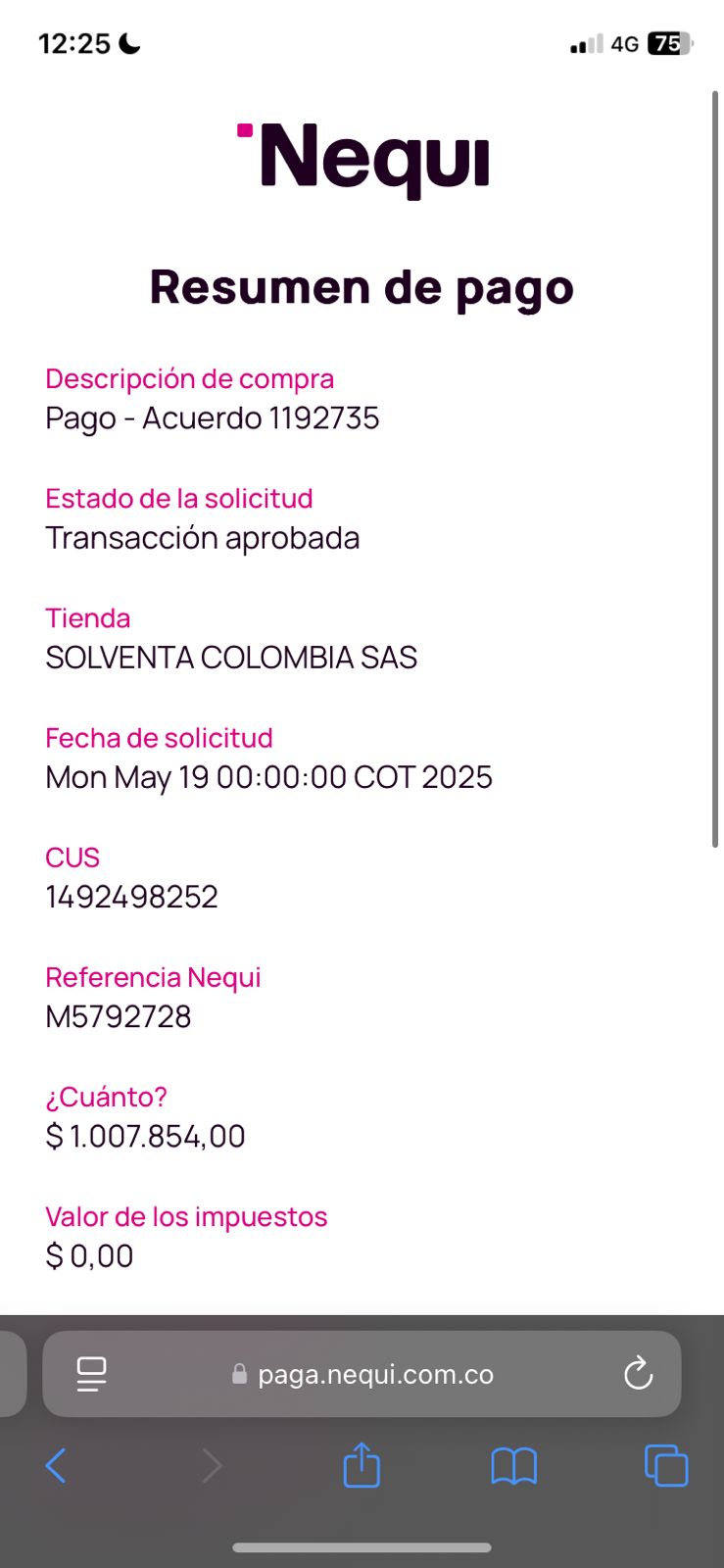Image resolution: width=724 pixels, height=1568 pixels.
Task: Open the page format options menu
Action: pyautogui.click(x=91, y=1374)
